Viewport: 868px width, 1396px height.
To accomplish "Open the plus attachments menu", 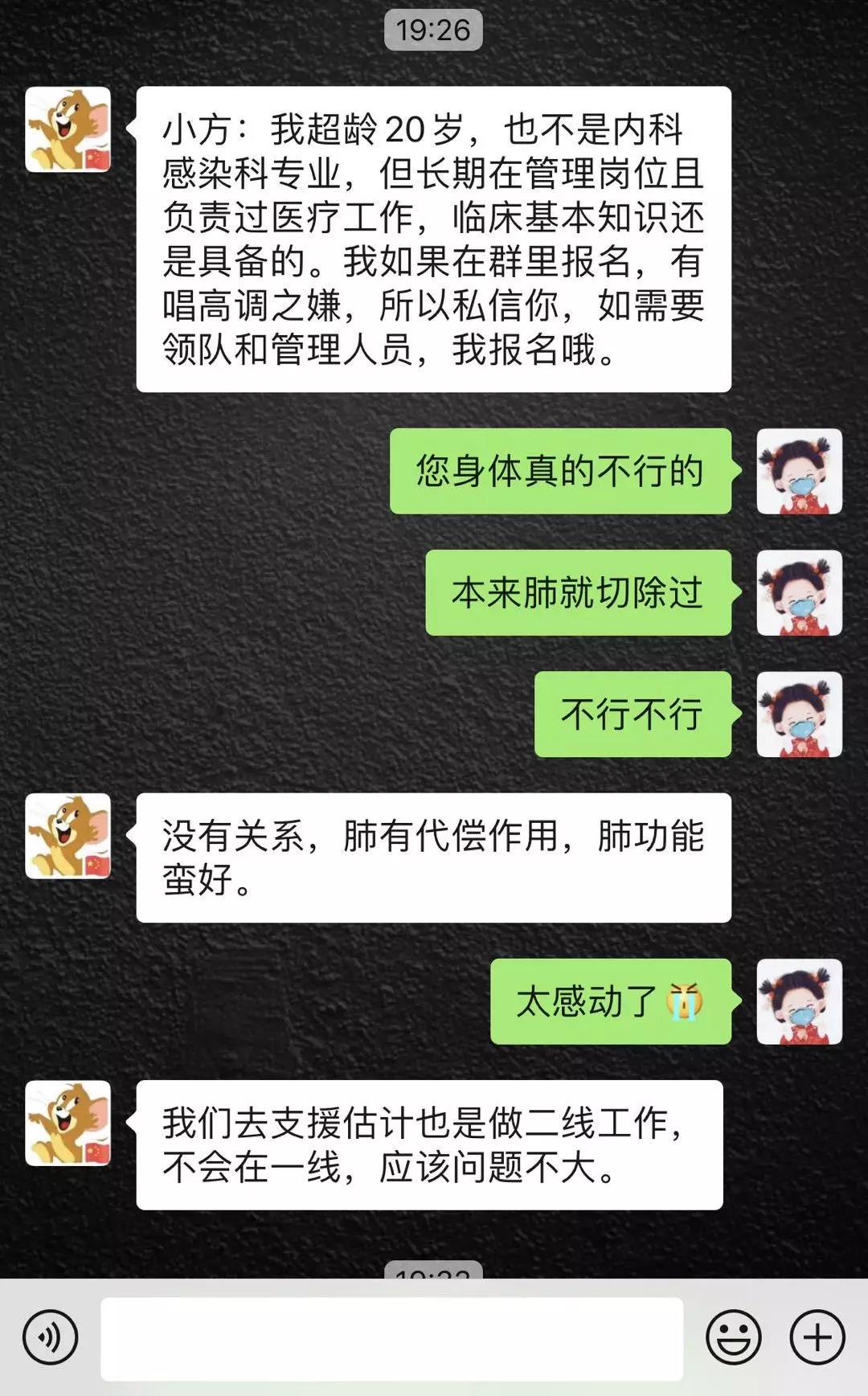I will point(817,1337).
